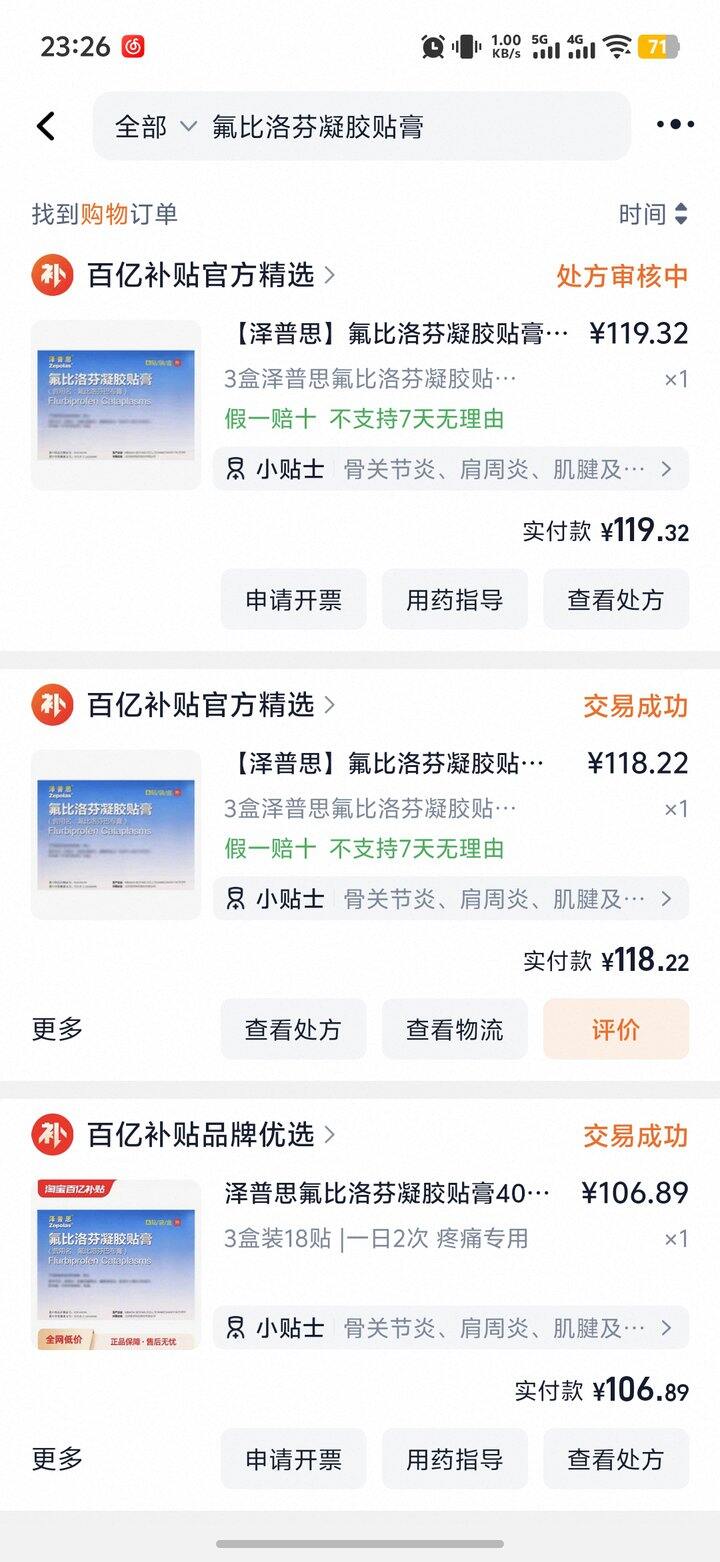Image resolution: width=720 pixels, height=1562 pixels.
Task: Open the 百亿补贴品牌优选 shop
Action: coord(200,1135)
